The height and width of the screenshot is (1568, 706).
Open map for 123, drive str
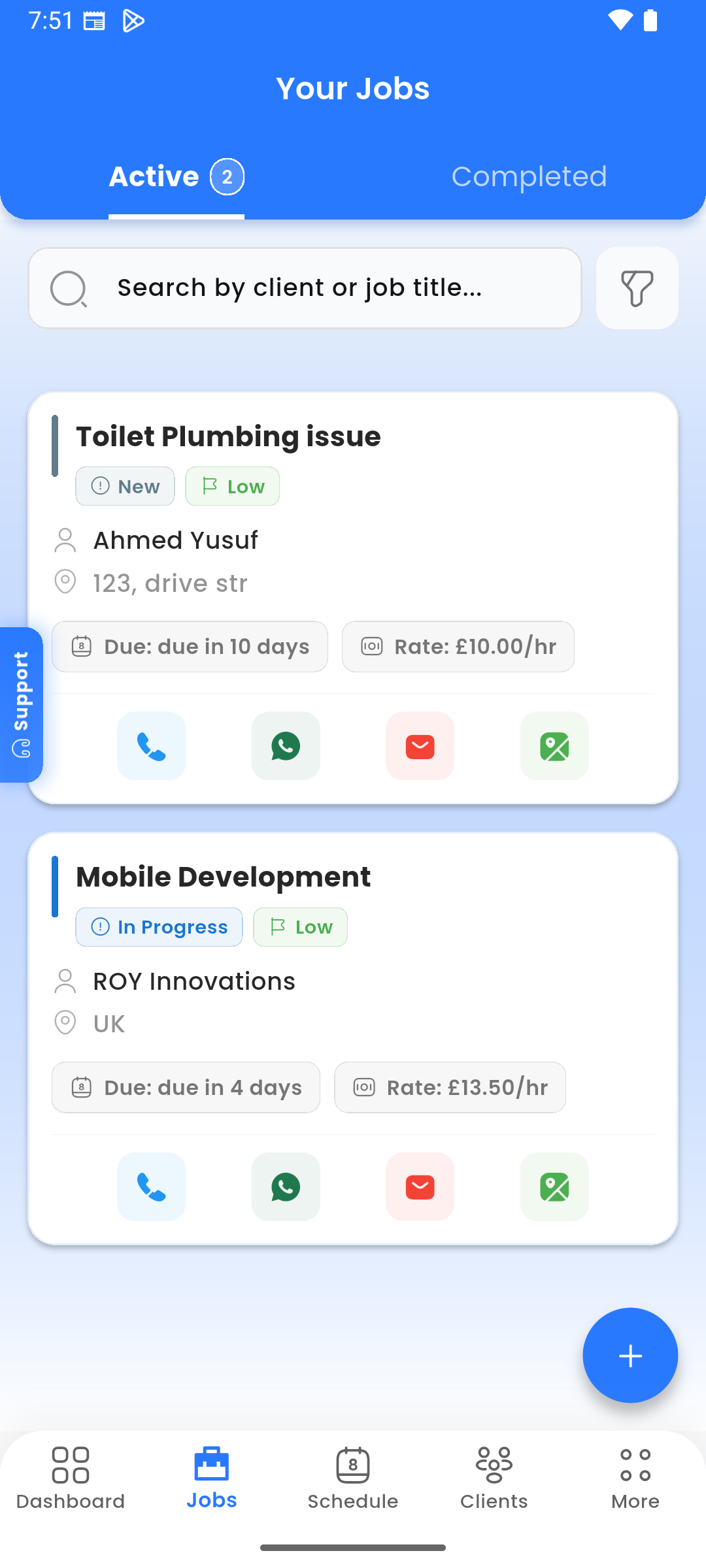[x=554, y=745]
